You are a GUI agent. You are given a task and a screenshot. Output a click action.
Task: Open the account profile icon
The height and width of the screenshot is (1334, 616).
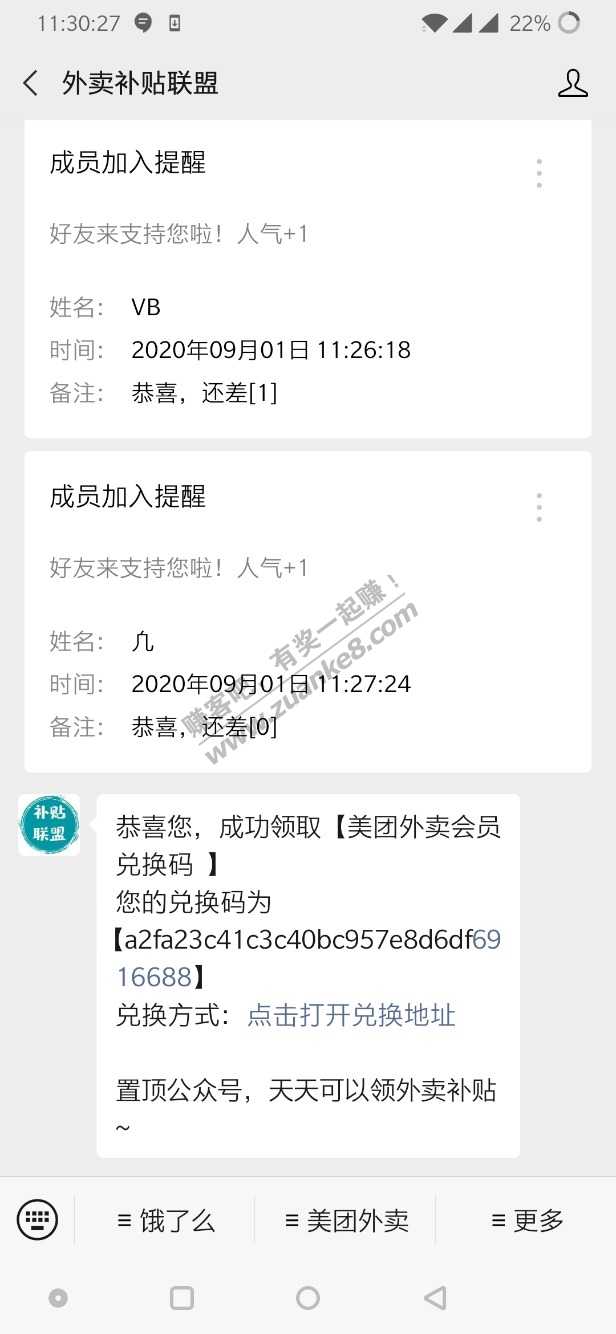(x=572, y=83)
